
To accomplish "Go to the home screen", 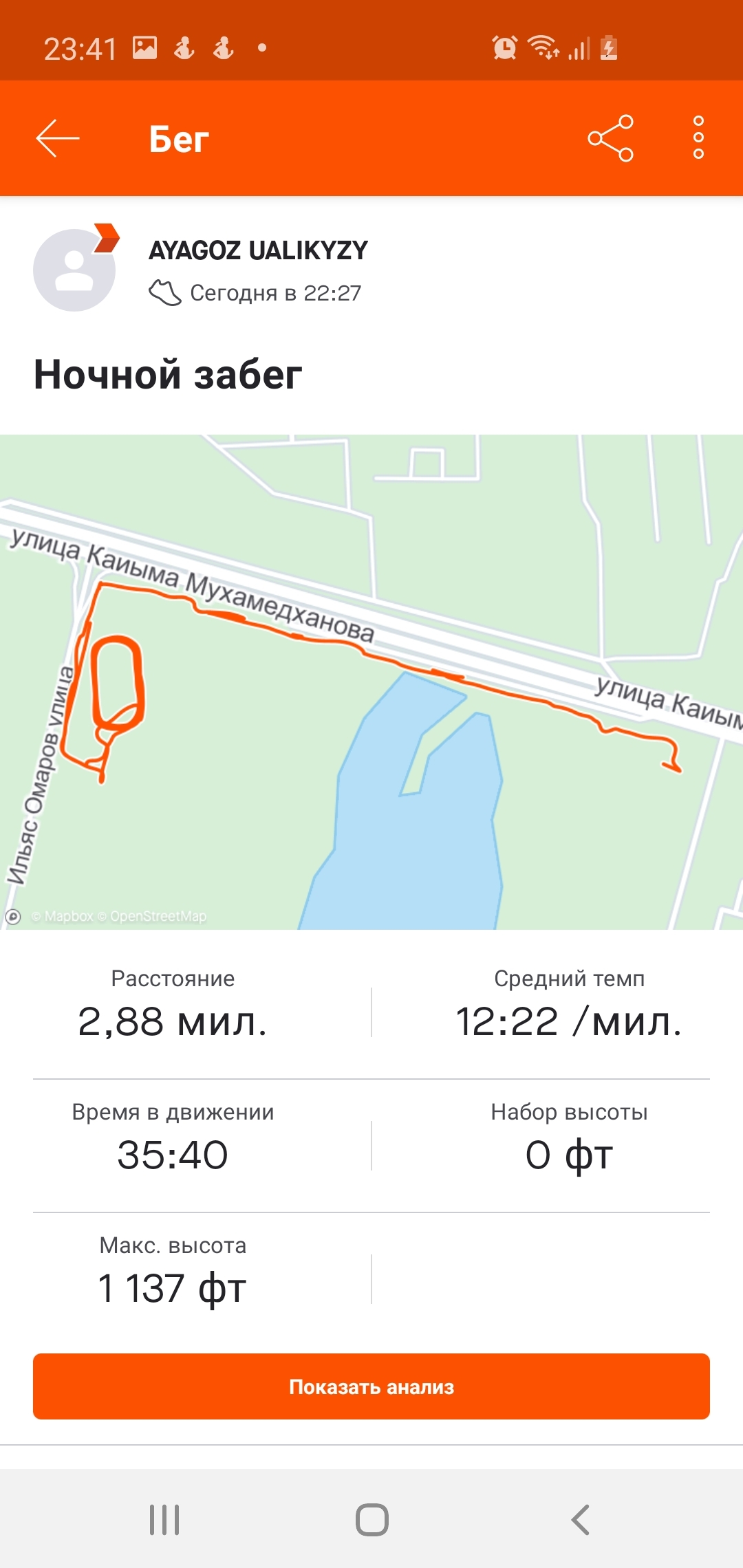I will [x=371, y=1519].
